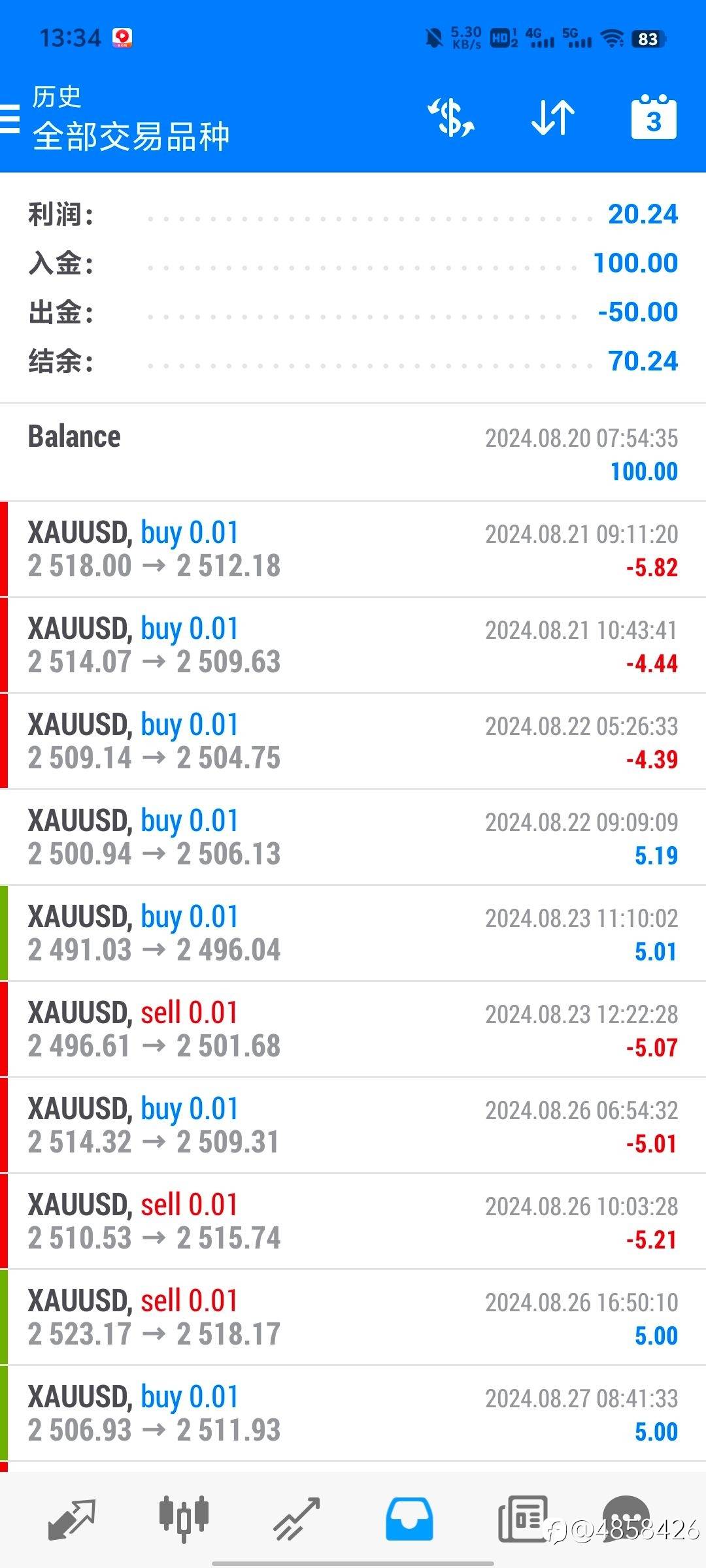Select the history inbox tab
This screenshot has width=706, height=1568.
click(409, 1520)
